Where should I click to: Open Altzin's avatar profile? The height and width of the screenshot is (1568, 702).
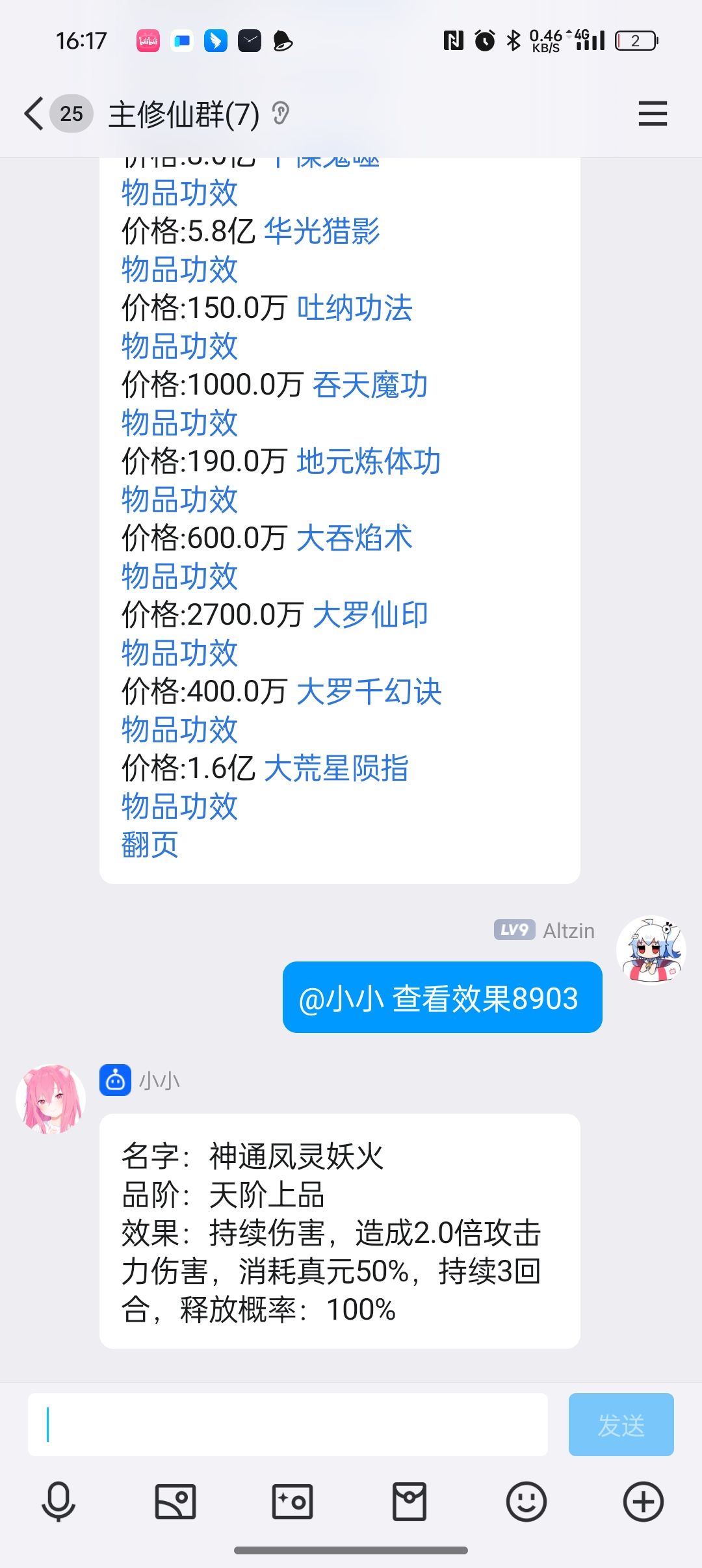(x=651, y=950)
